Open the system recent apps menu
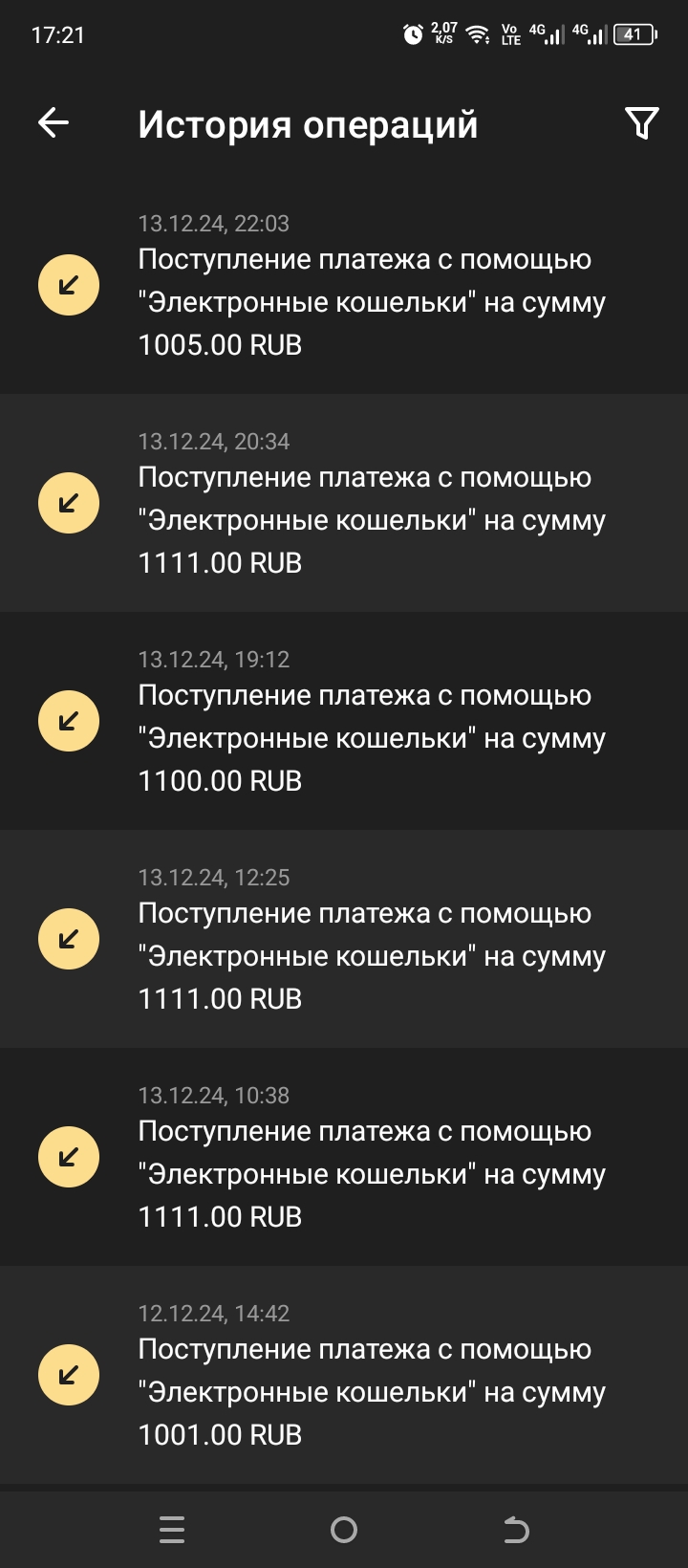This screenshot has height=1568, width=688. click(172, 1530)
